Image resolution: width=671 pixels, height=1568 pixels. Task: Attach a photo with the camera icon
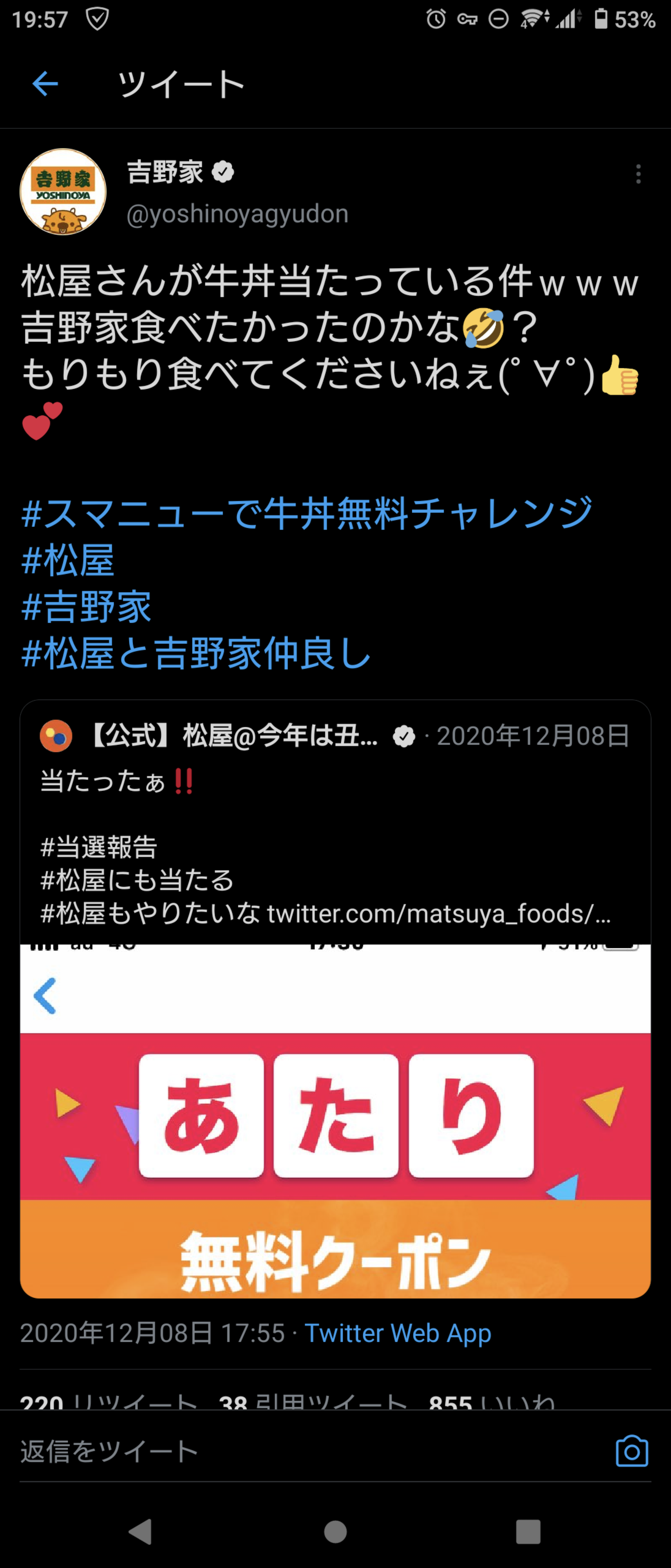(x=631, y=1451)
